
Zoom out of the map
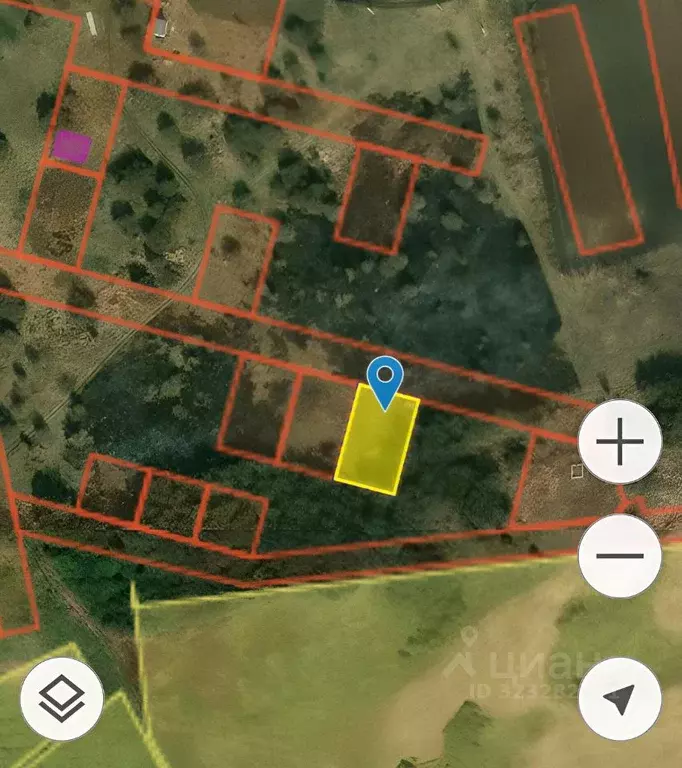[x=619, y=556]
